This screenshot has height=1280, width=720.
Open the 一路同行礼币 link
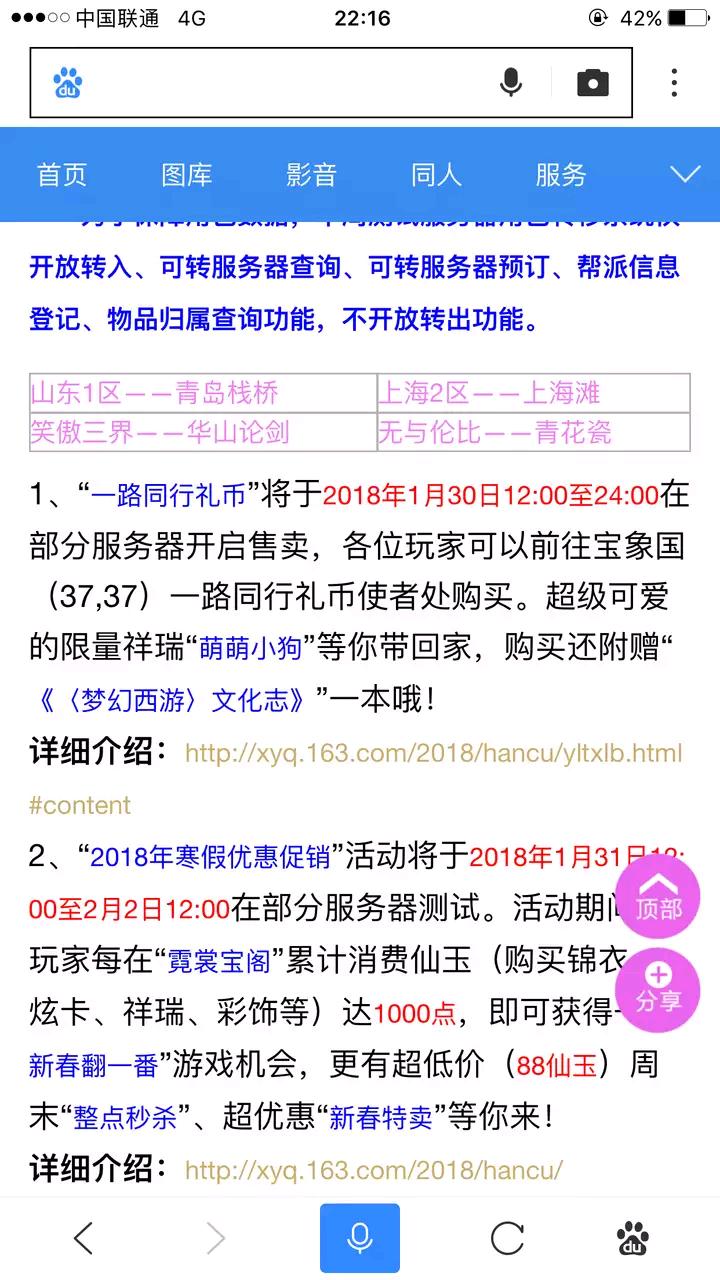coord(168,495)
